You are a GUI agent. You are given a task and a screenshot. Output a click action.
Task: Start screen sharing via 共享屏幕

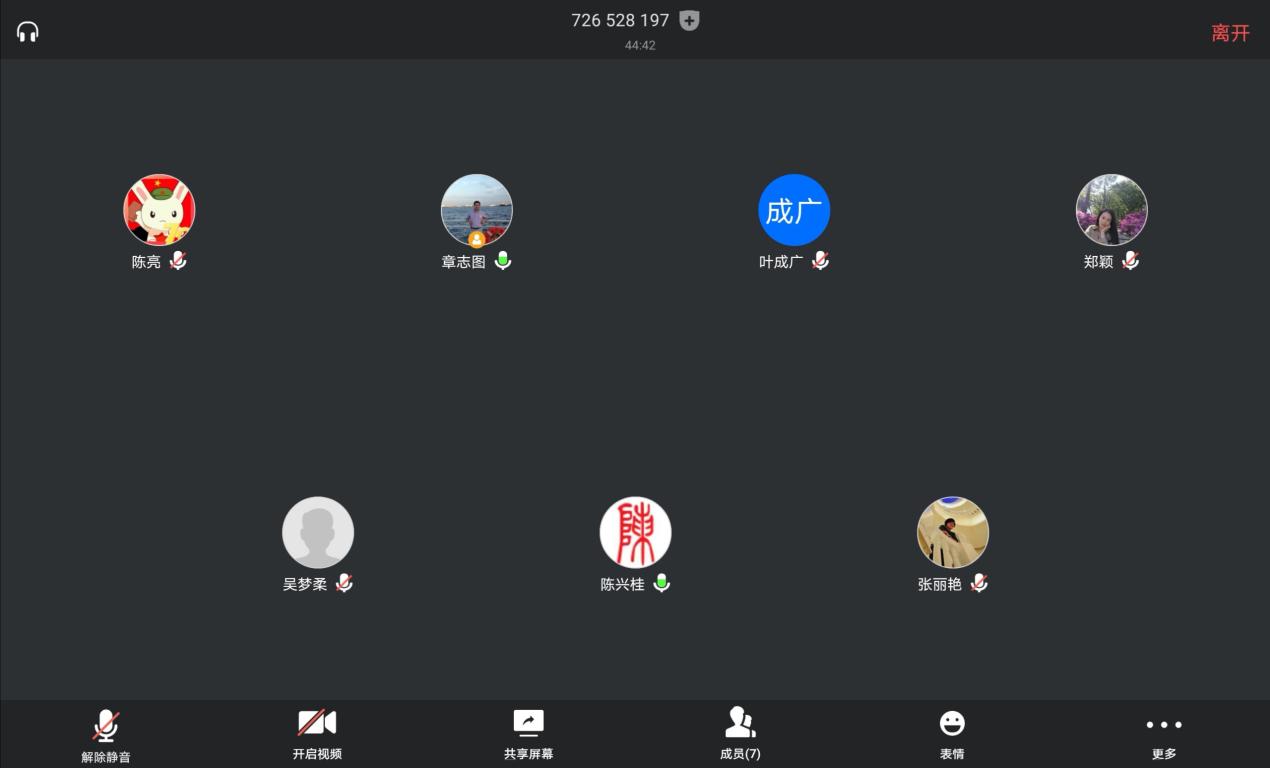tap(528, 734)
